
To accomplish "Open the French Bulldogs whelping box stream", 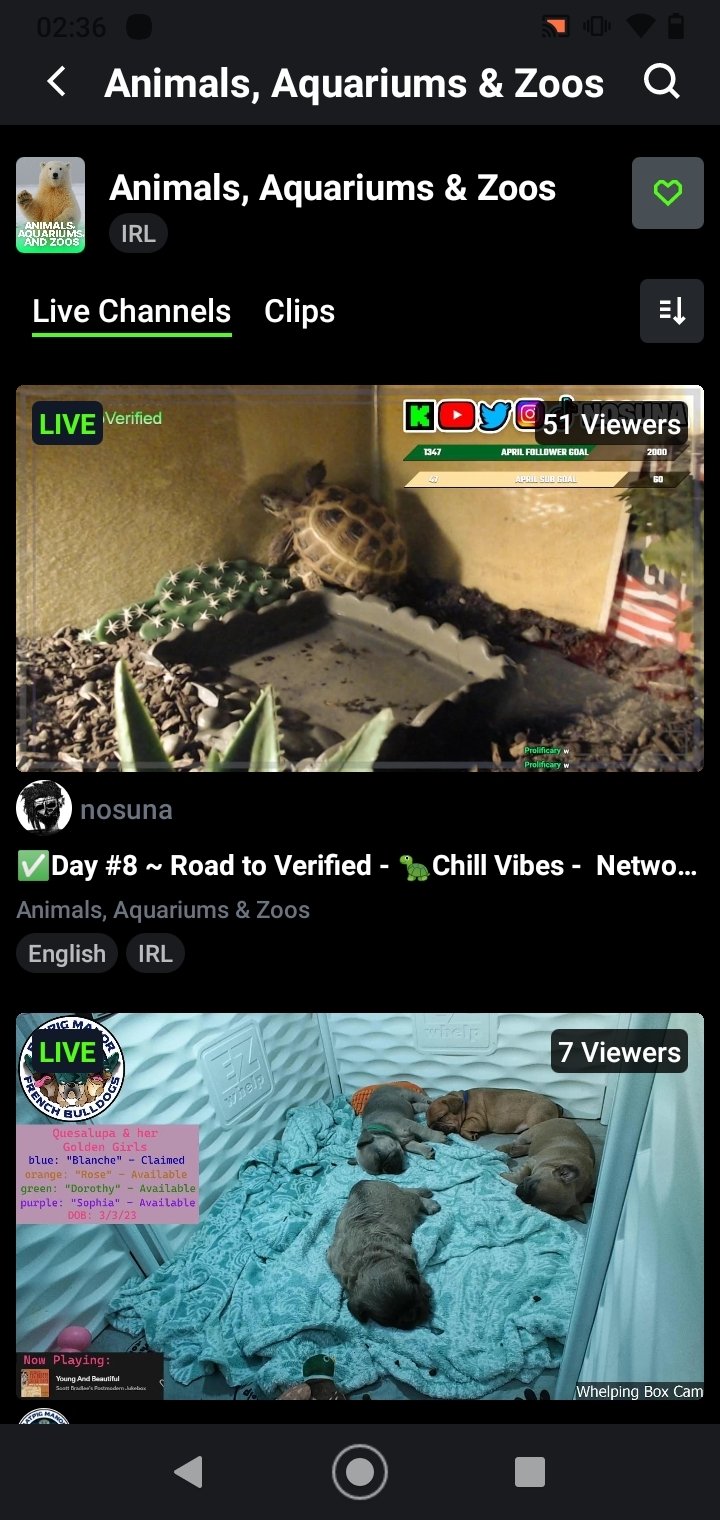I will click(x=360, y=1206).
